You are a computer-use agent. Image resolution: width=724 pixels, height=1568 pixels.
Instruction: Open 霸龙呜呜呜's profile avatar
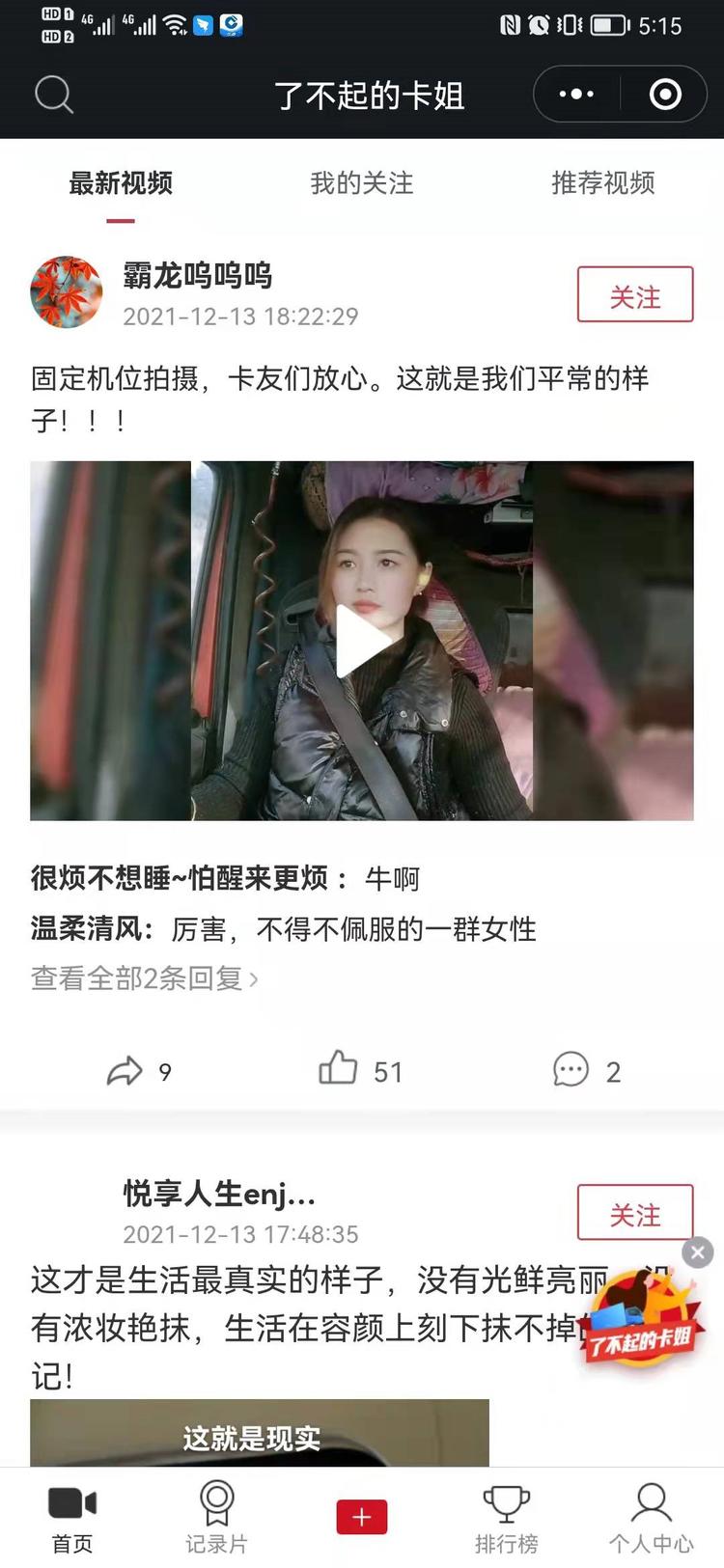tap(67, 292)
